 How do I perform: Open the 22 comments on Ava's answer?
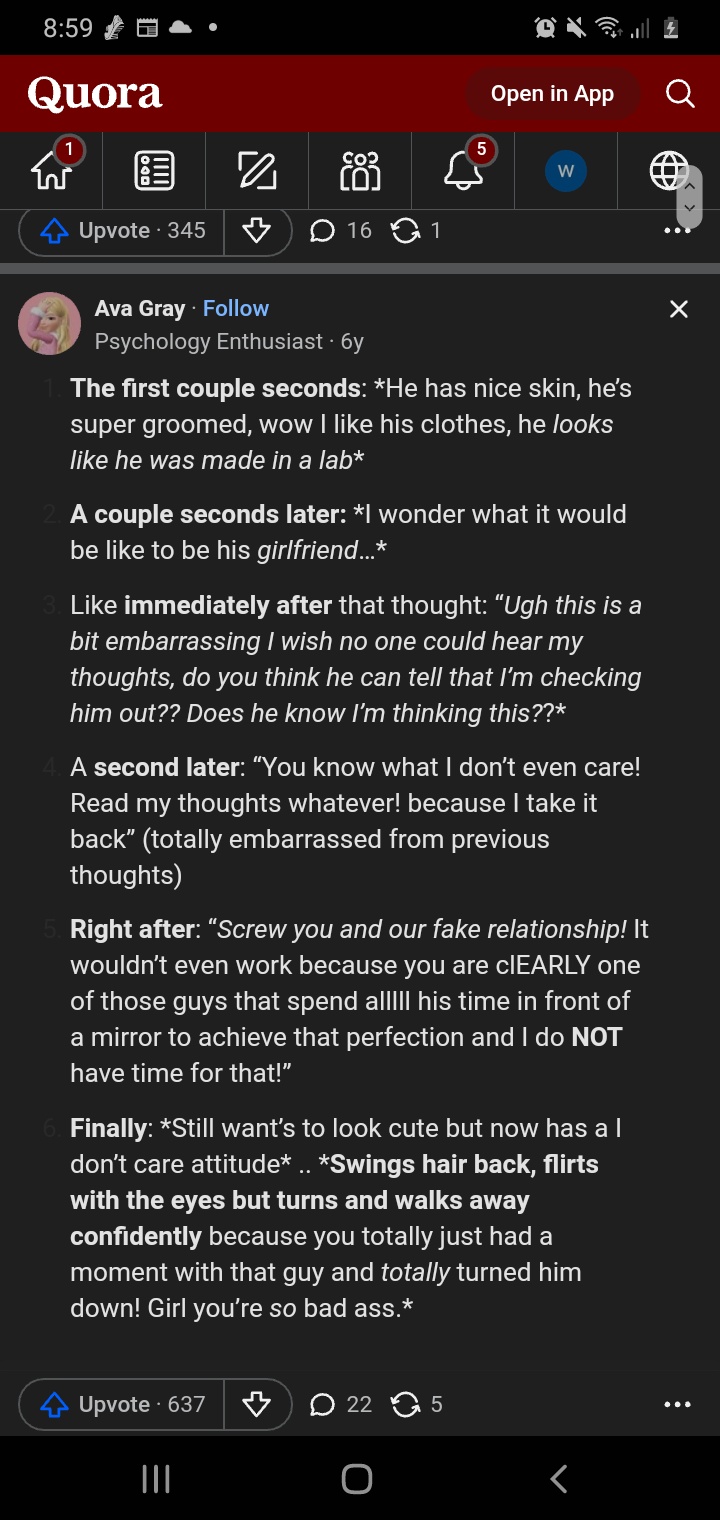coord(340,1404)
